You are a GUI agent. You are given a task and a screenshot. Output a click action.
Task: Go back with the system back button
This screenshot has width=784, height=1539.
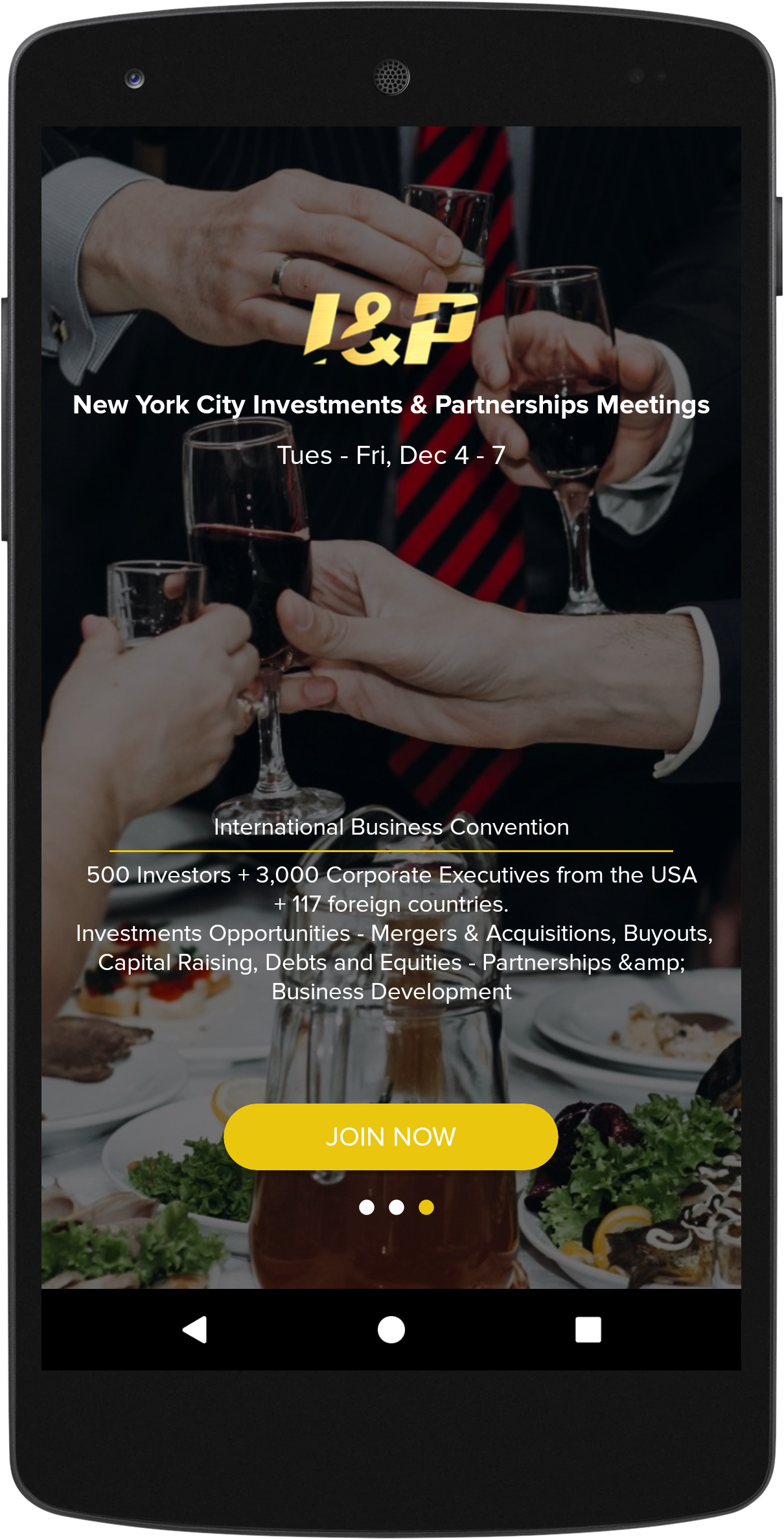(195, 1330)
